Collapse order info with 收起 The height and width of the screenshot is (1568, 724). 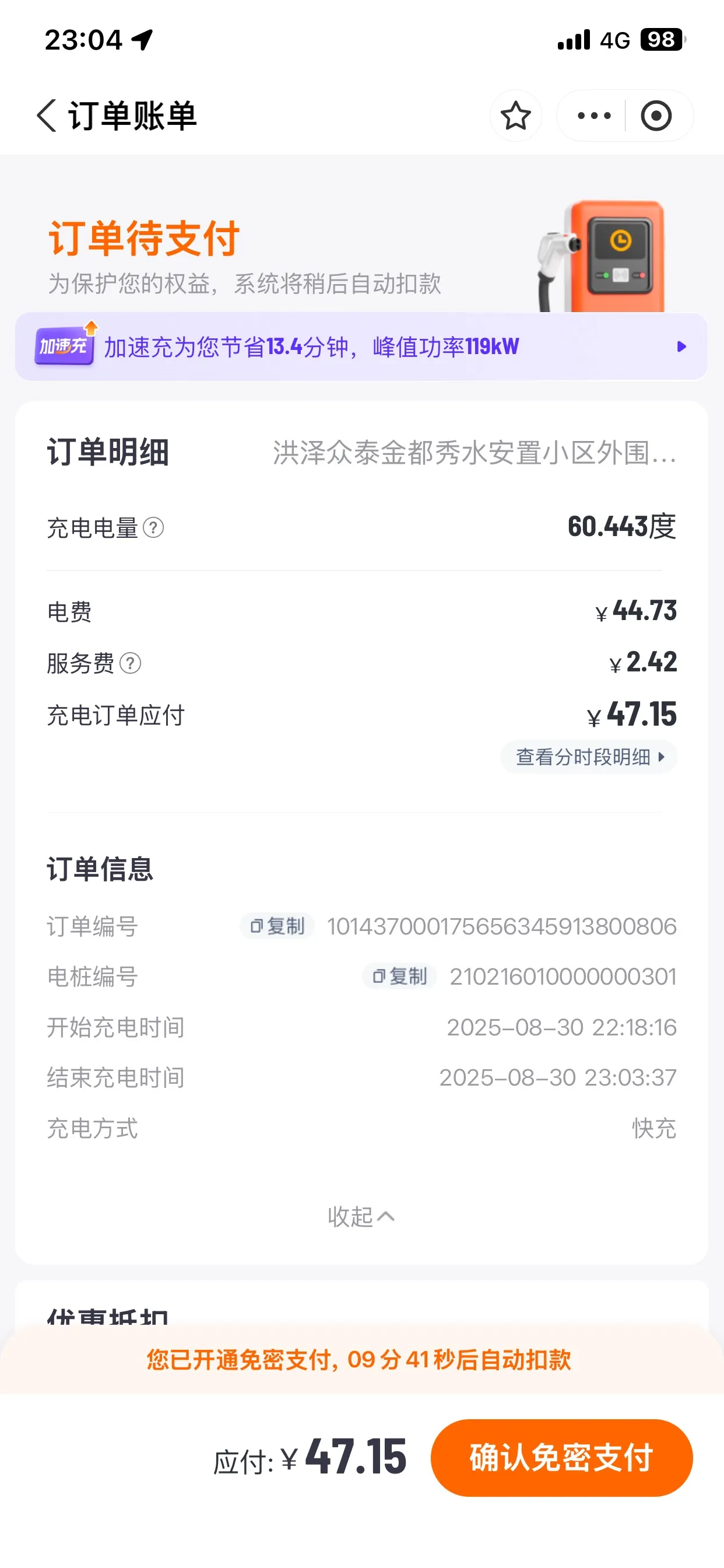(x=361, y=1217)
